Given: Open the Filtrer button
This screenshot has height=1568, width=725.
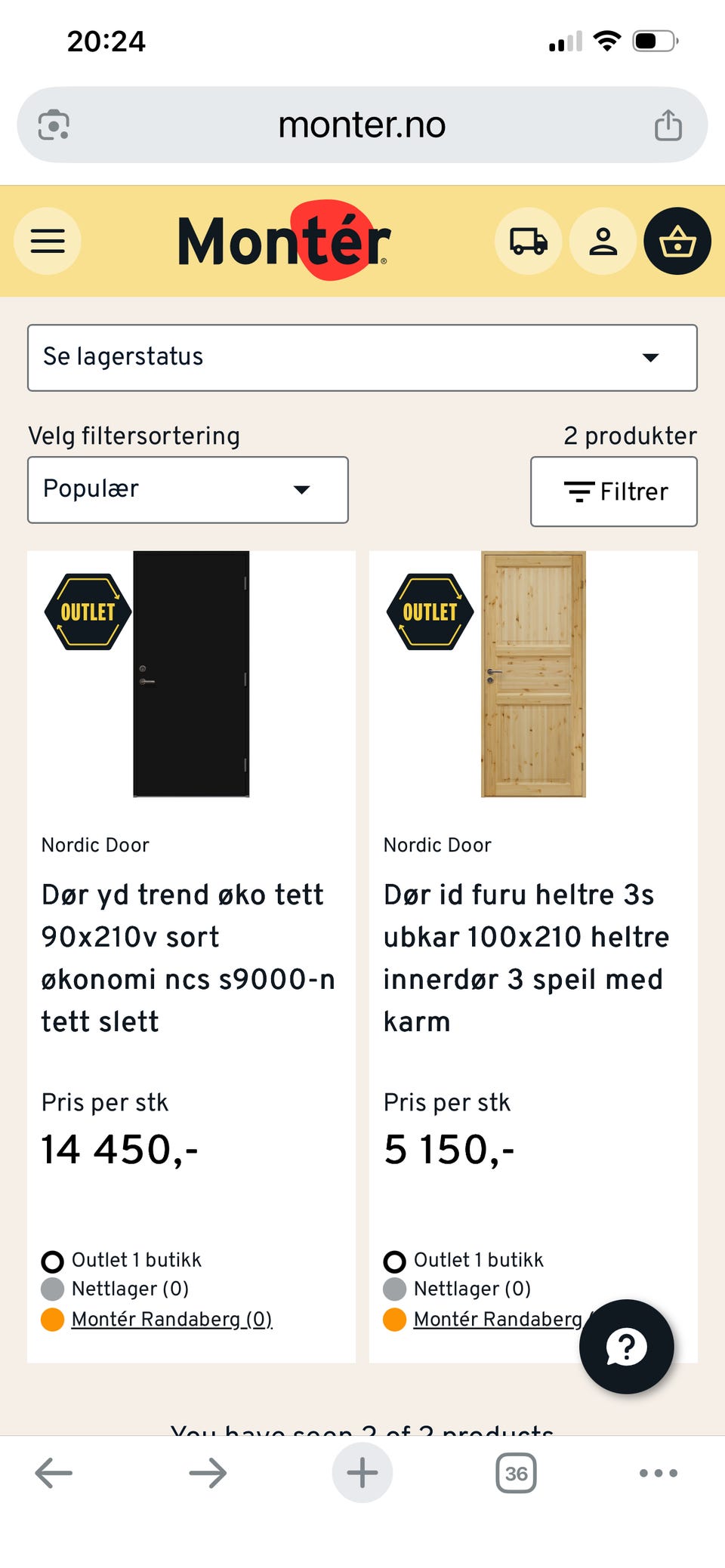Looking at the screenshot, I should click(613, 491).
